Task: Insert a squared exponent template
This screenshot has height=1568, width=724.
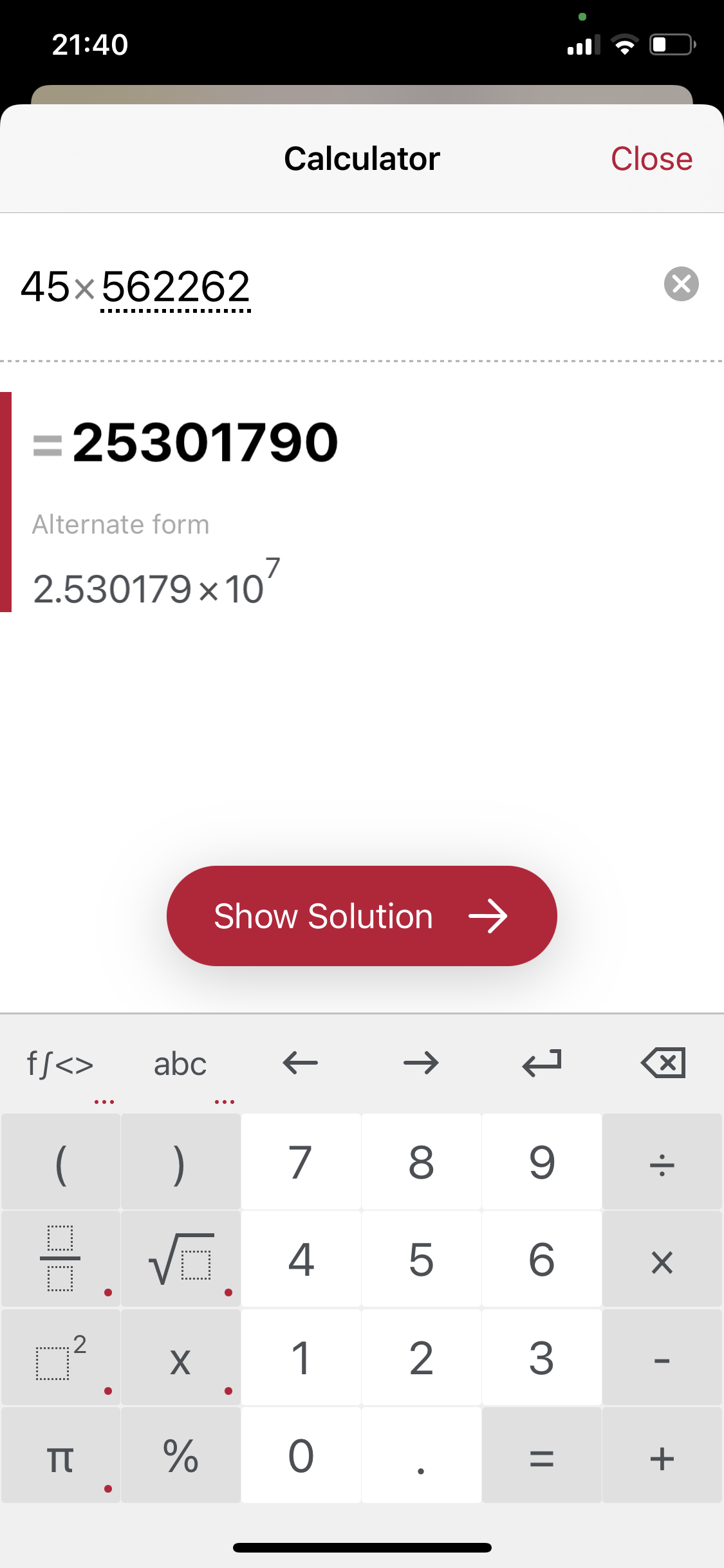Action: click(x=60, y=1357)
